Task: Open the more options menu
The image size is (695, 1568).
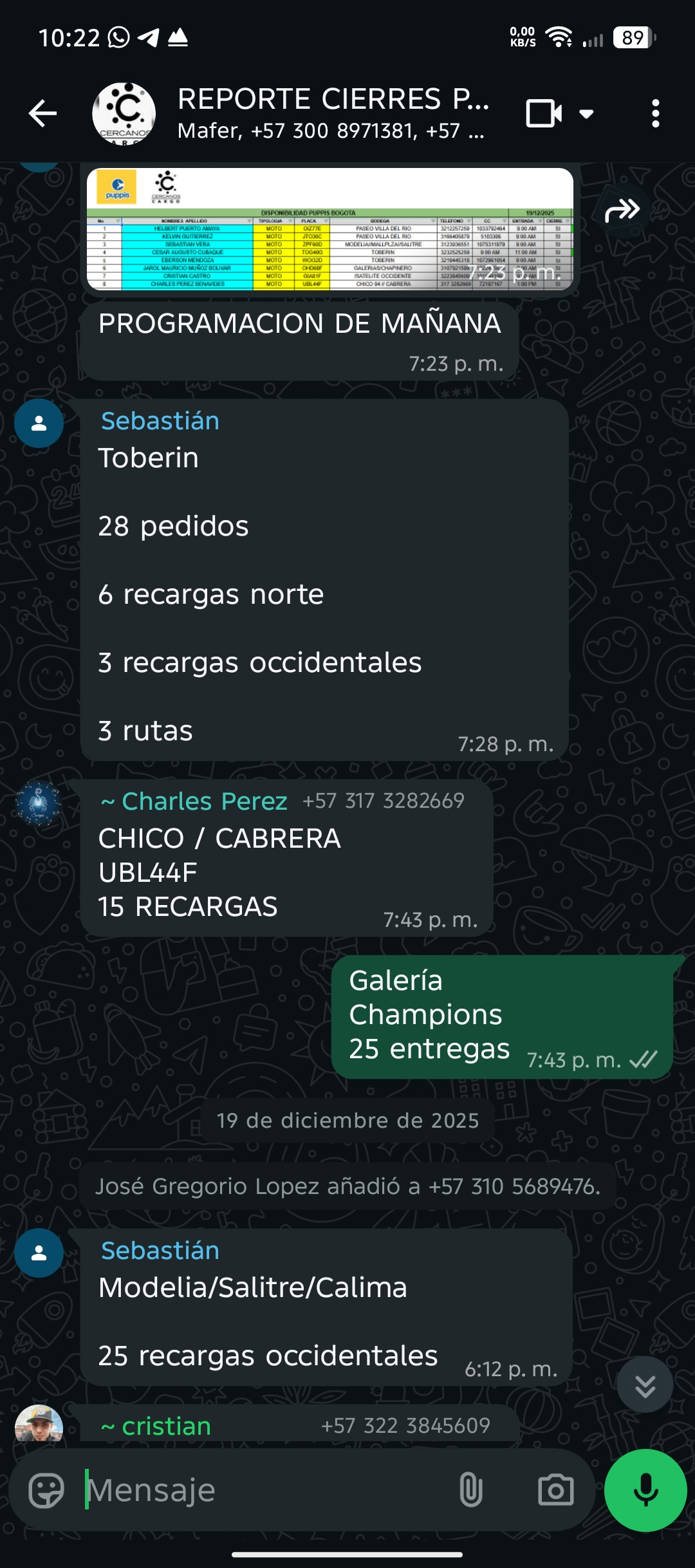Action: point(655,114)
